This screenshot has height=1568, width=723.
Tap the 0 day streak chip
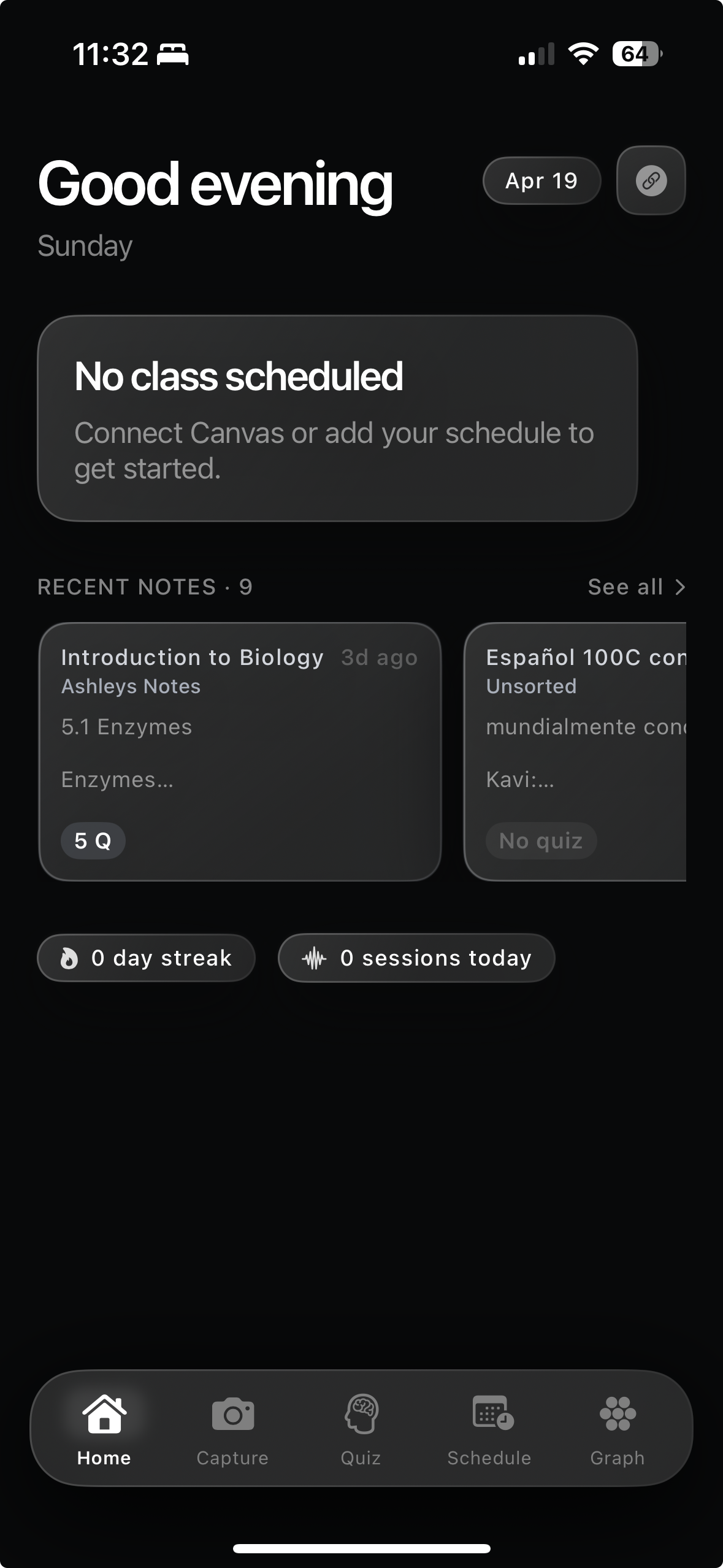pyautogui.click(x=146, y=958)
